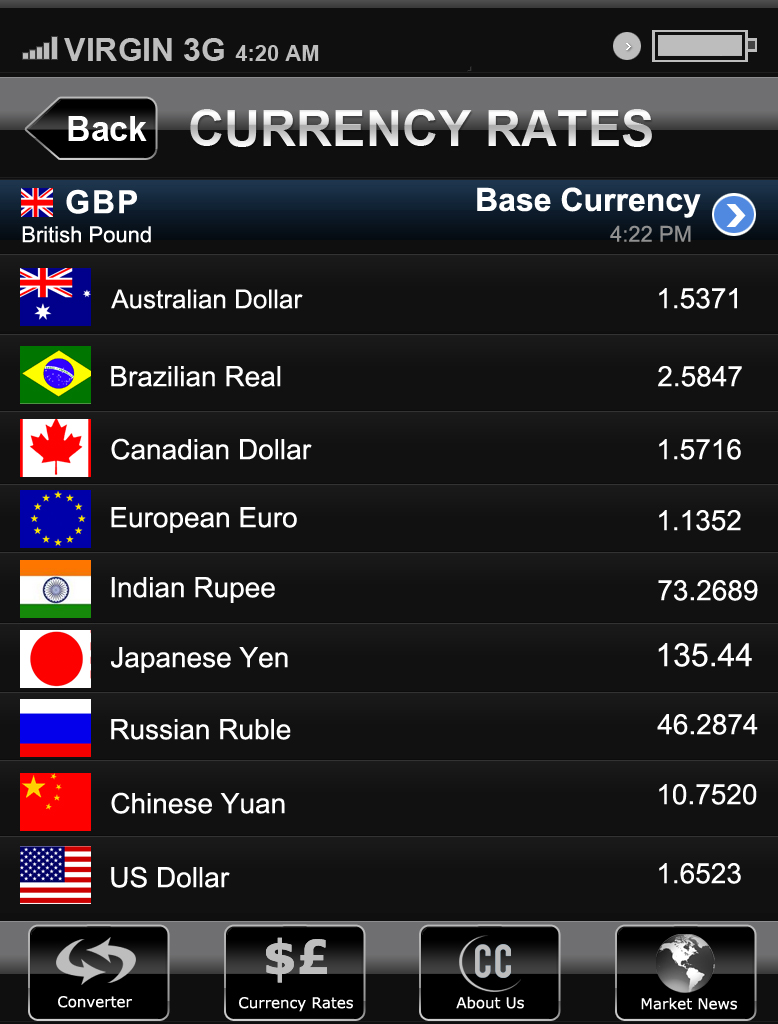Open the European Euro rate

388,519
